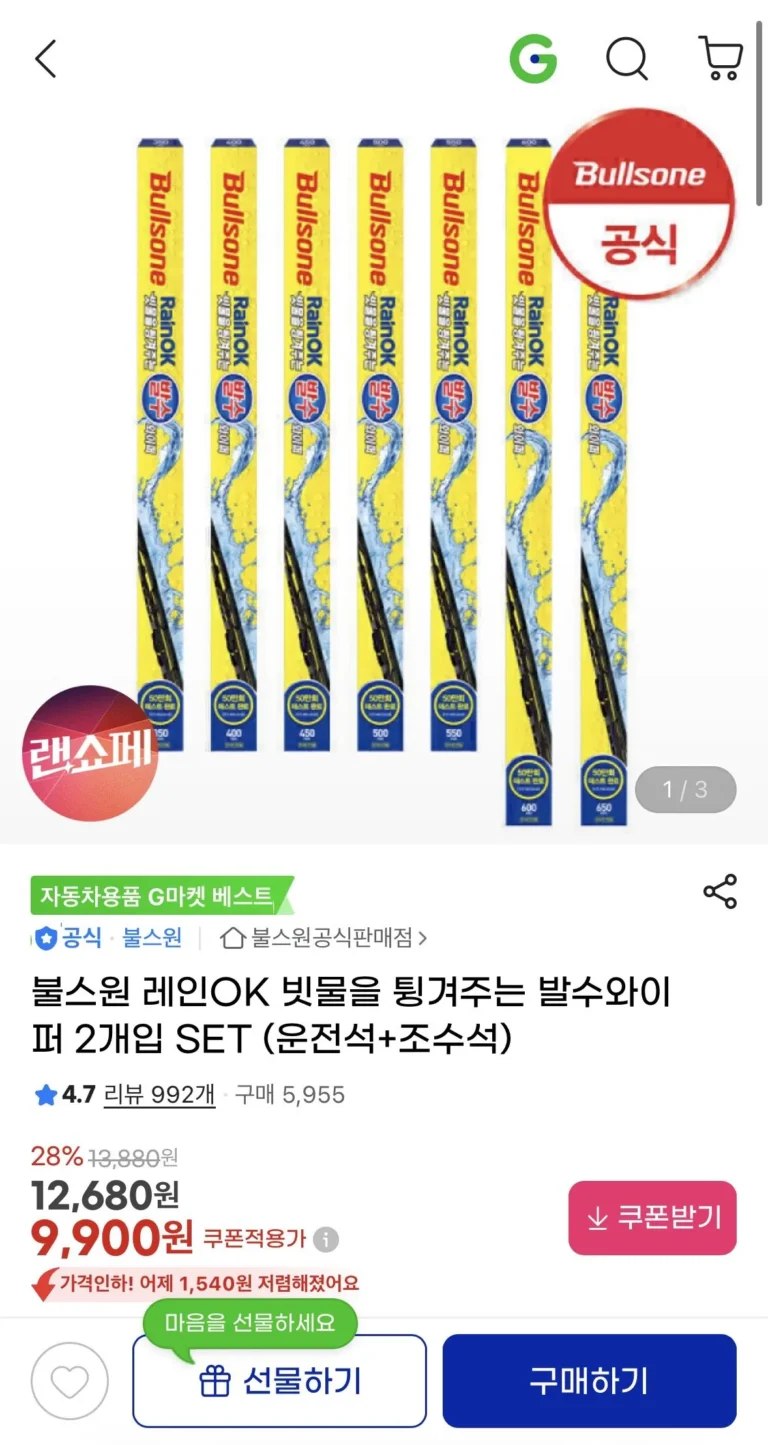Viewport: 768px width, 1445px height.
Task: Open the search magnifier
Action: point(627,60)
